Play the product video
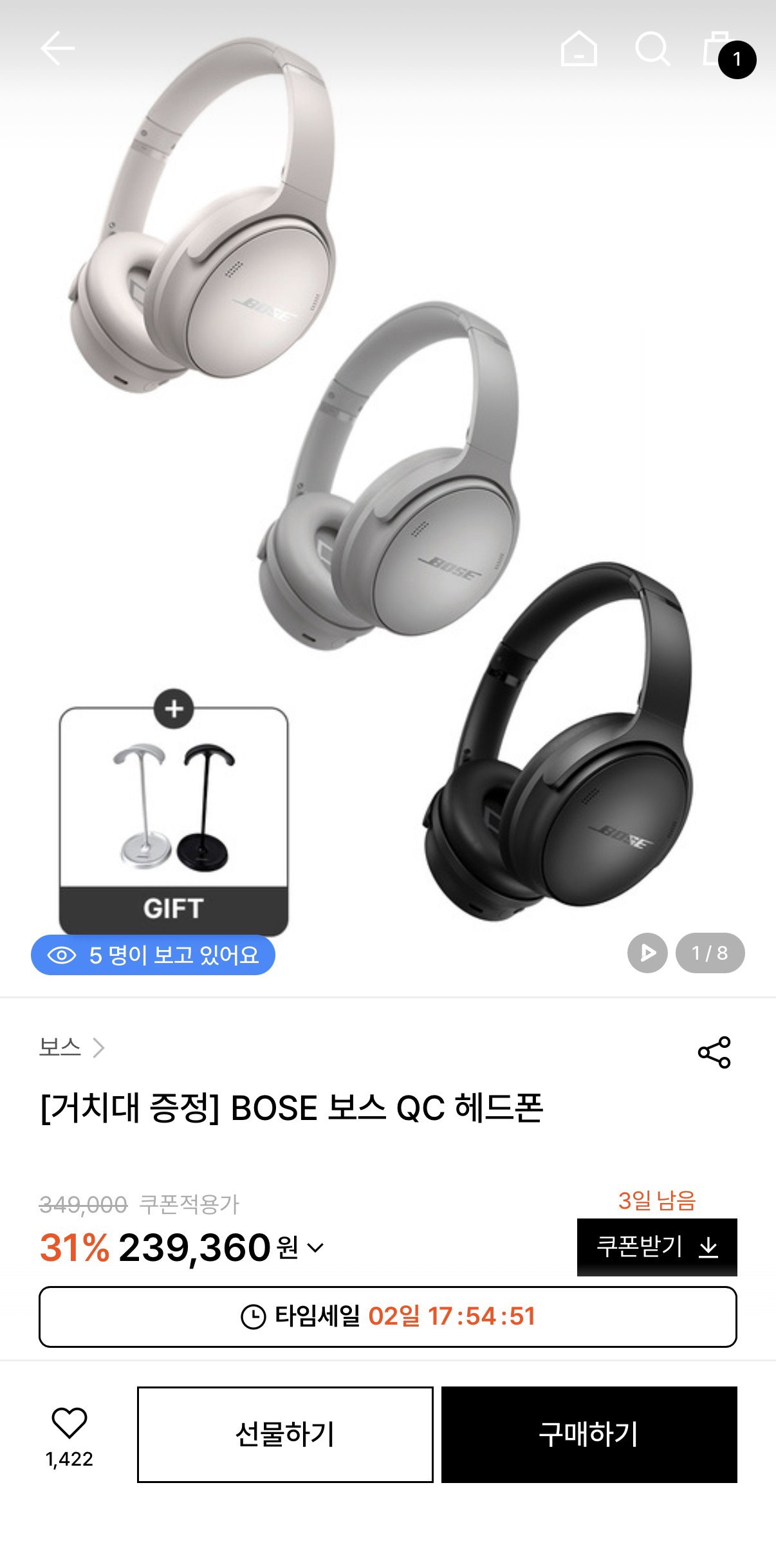Screen dimensions: 776x1568 coord(647,953)
